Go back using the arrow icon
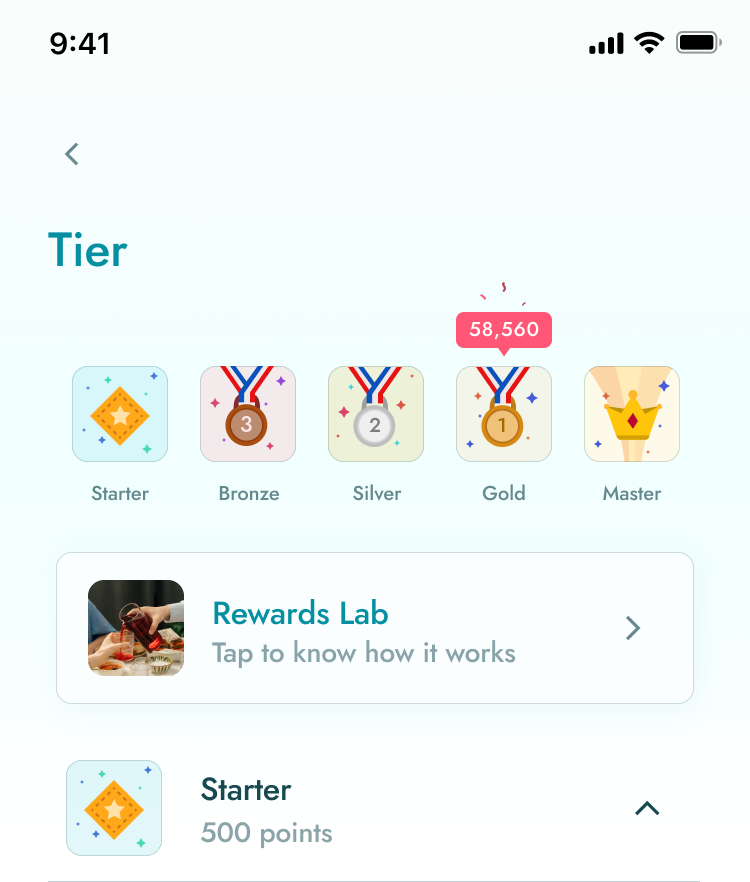The image size is (750, 882). (x=71, y=153)
